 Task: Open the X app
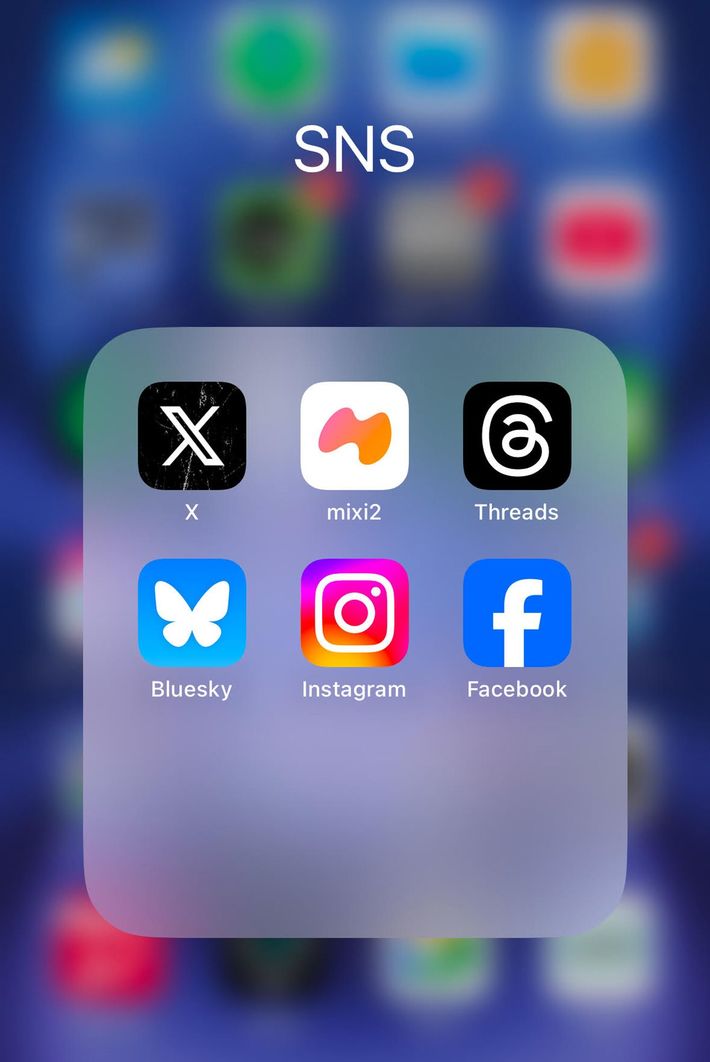coord(191,436)
